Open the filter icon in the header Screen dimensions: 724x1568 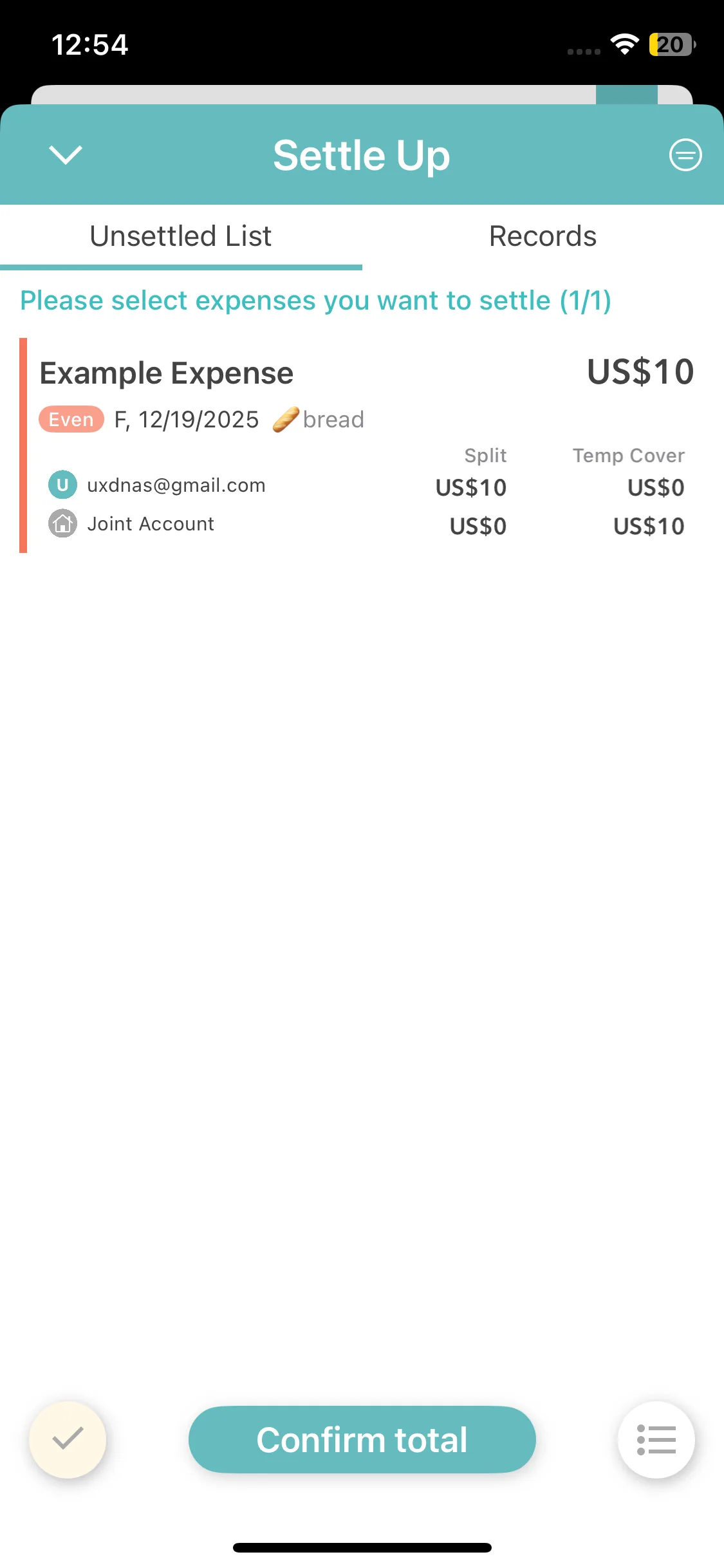point(685,155)
